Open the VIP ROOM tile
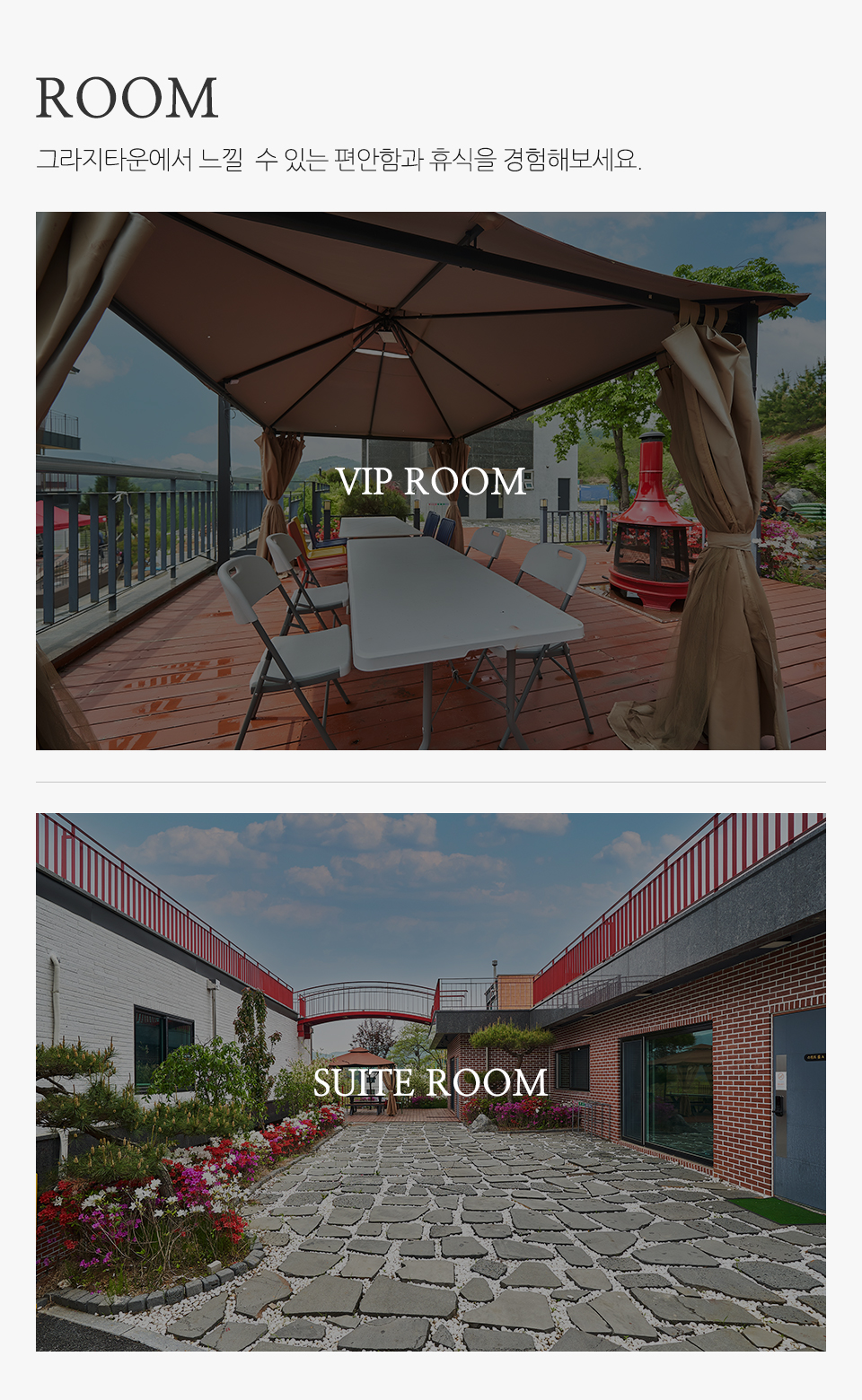The width and height of the screenshot is (862, 1400). coord(431,481)
